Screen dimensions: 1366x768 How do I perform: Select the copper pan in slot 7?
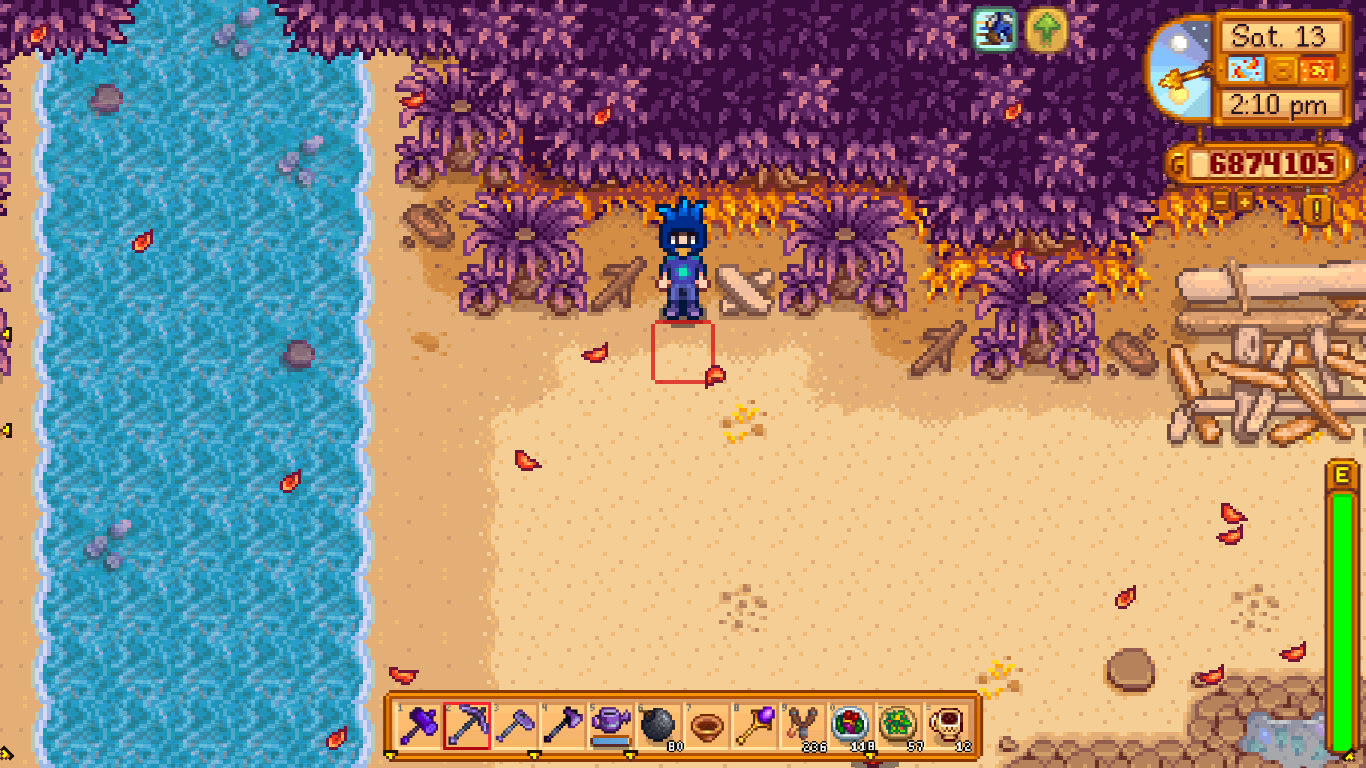[x=707, y=725]
